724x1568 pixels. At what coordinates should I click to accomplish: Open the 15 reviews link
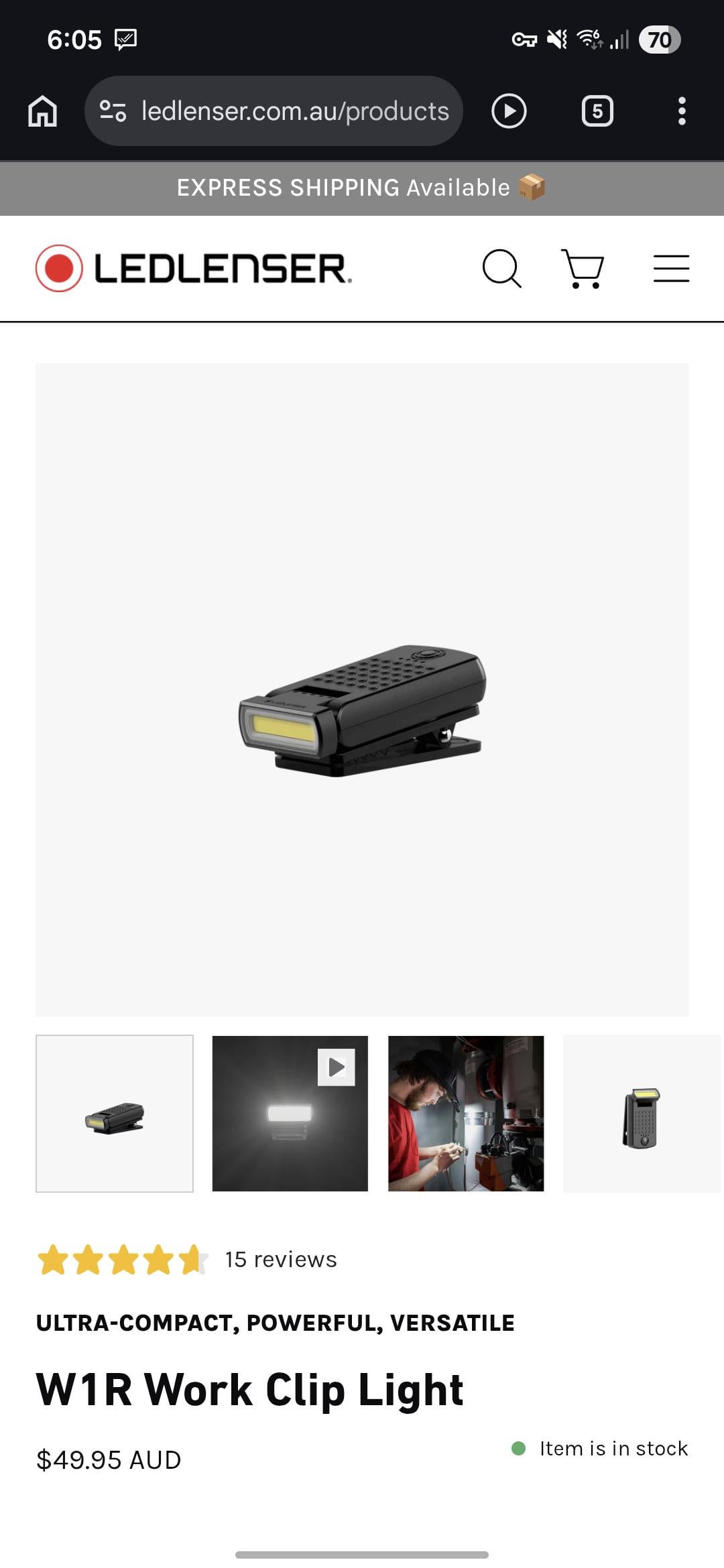tap(280, 1260)
